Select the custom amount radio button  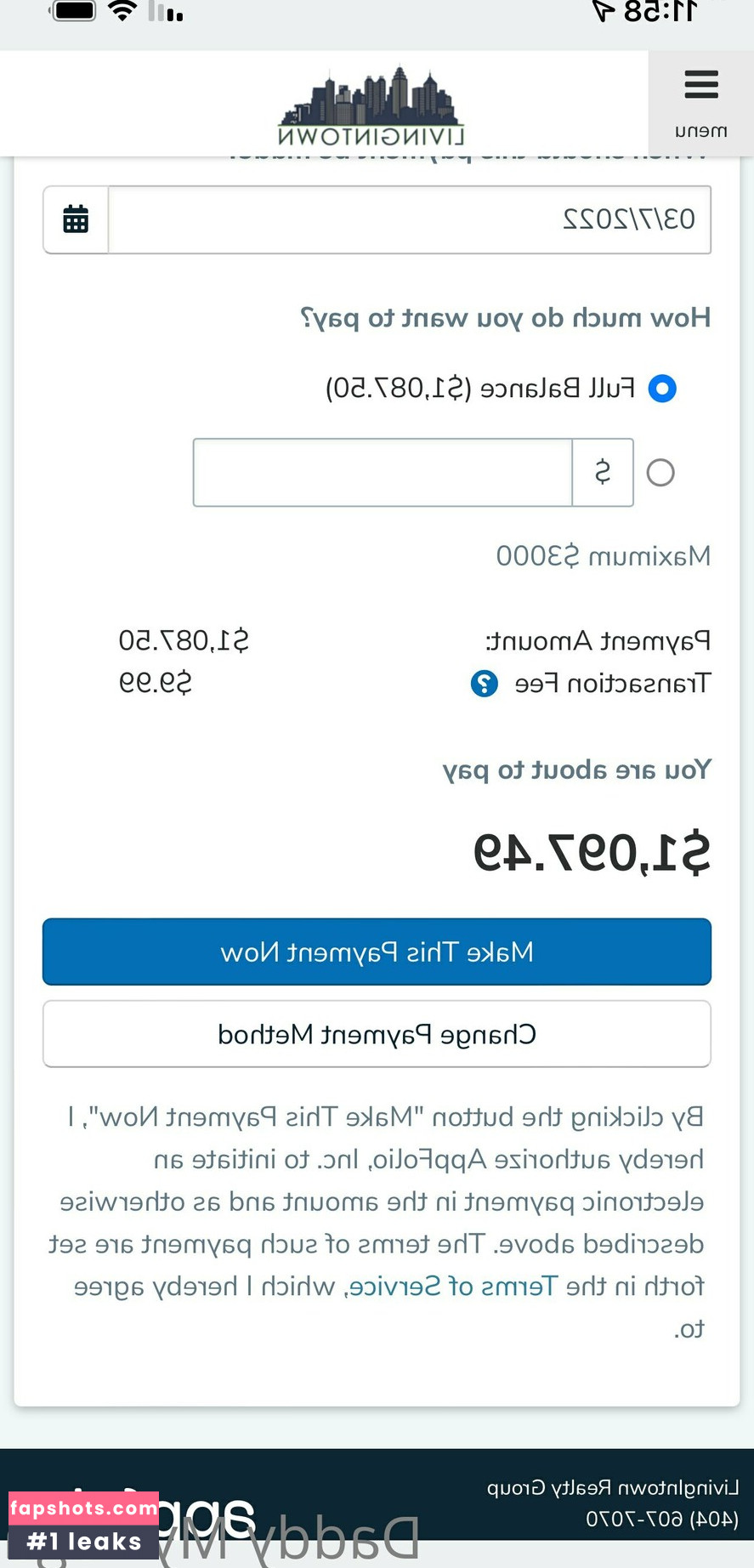click(660, 472)
